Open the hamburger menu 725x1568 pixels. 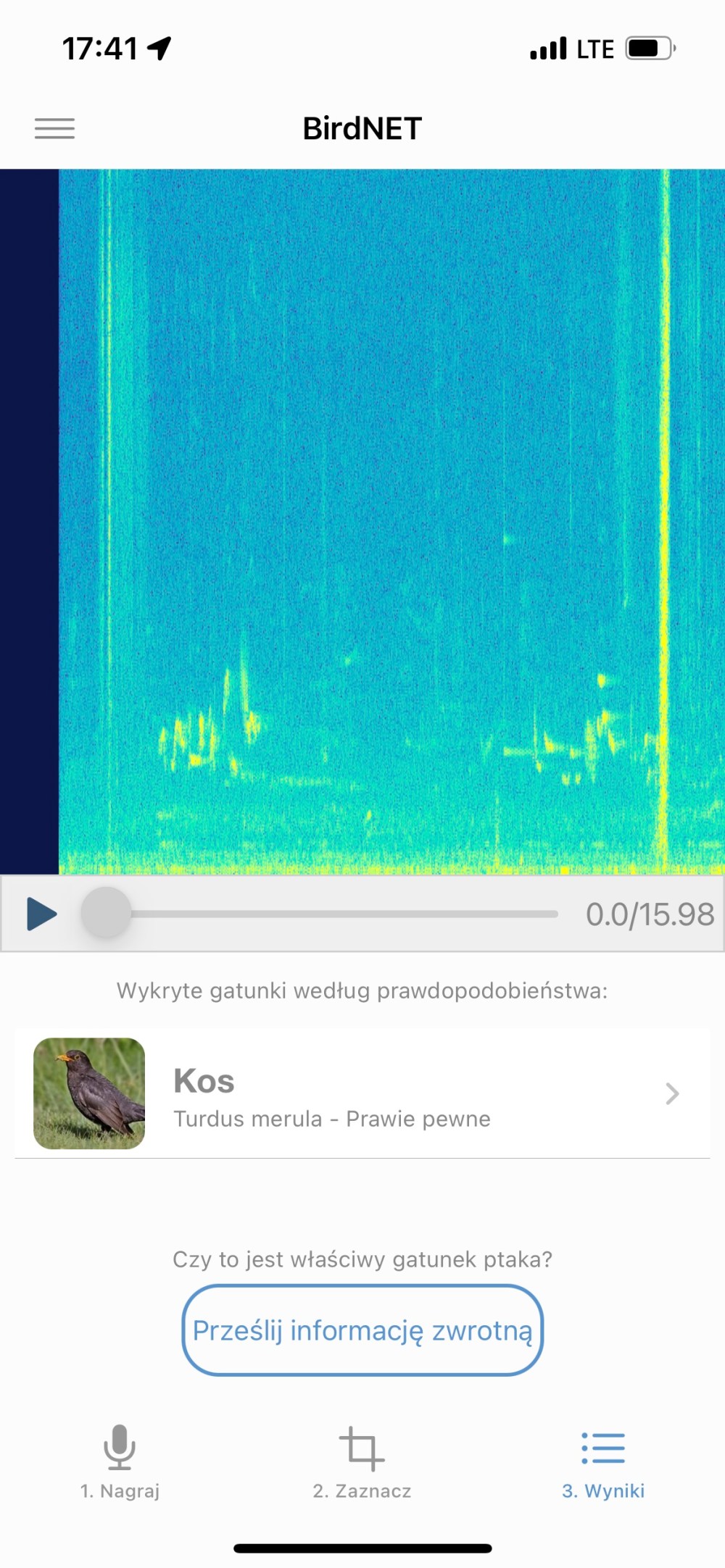point(54,128)
